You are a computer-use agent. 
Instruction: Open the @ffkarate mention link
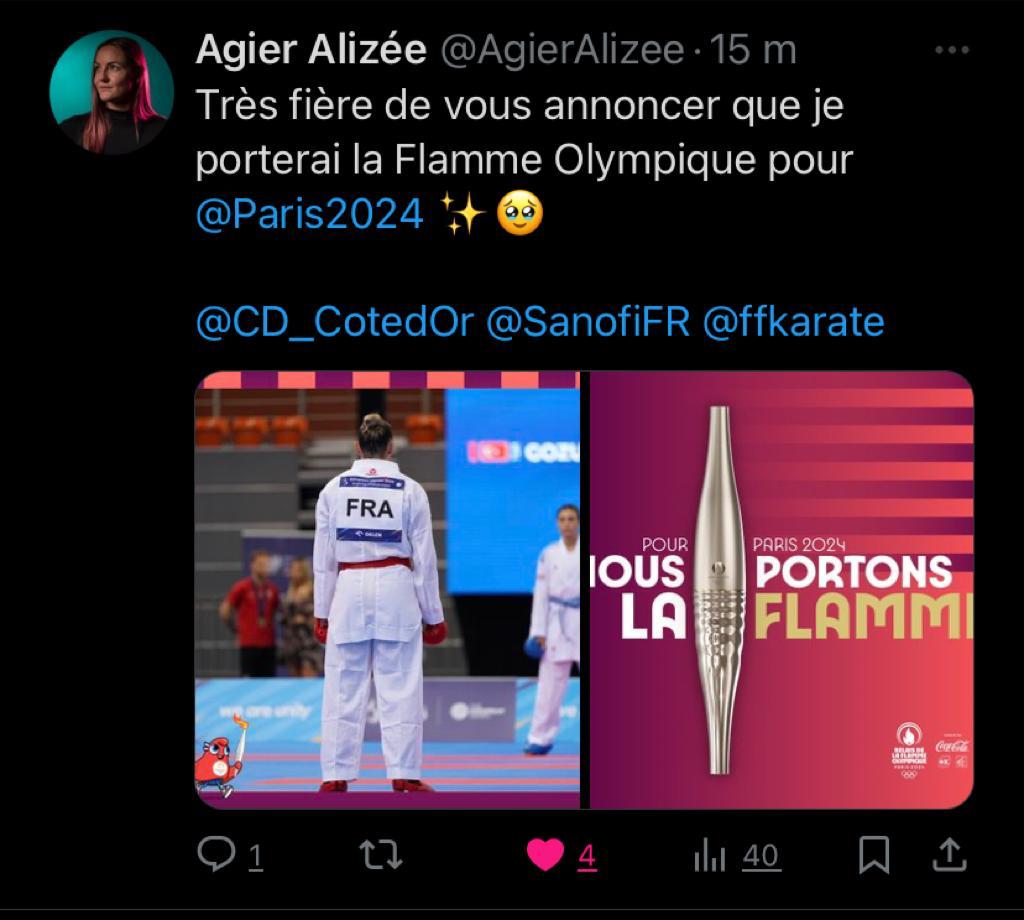pyautogui.click(x=794, y=322)
